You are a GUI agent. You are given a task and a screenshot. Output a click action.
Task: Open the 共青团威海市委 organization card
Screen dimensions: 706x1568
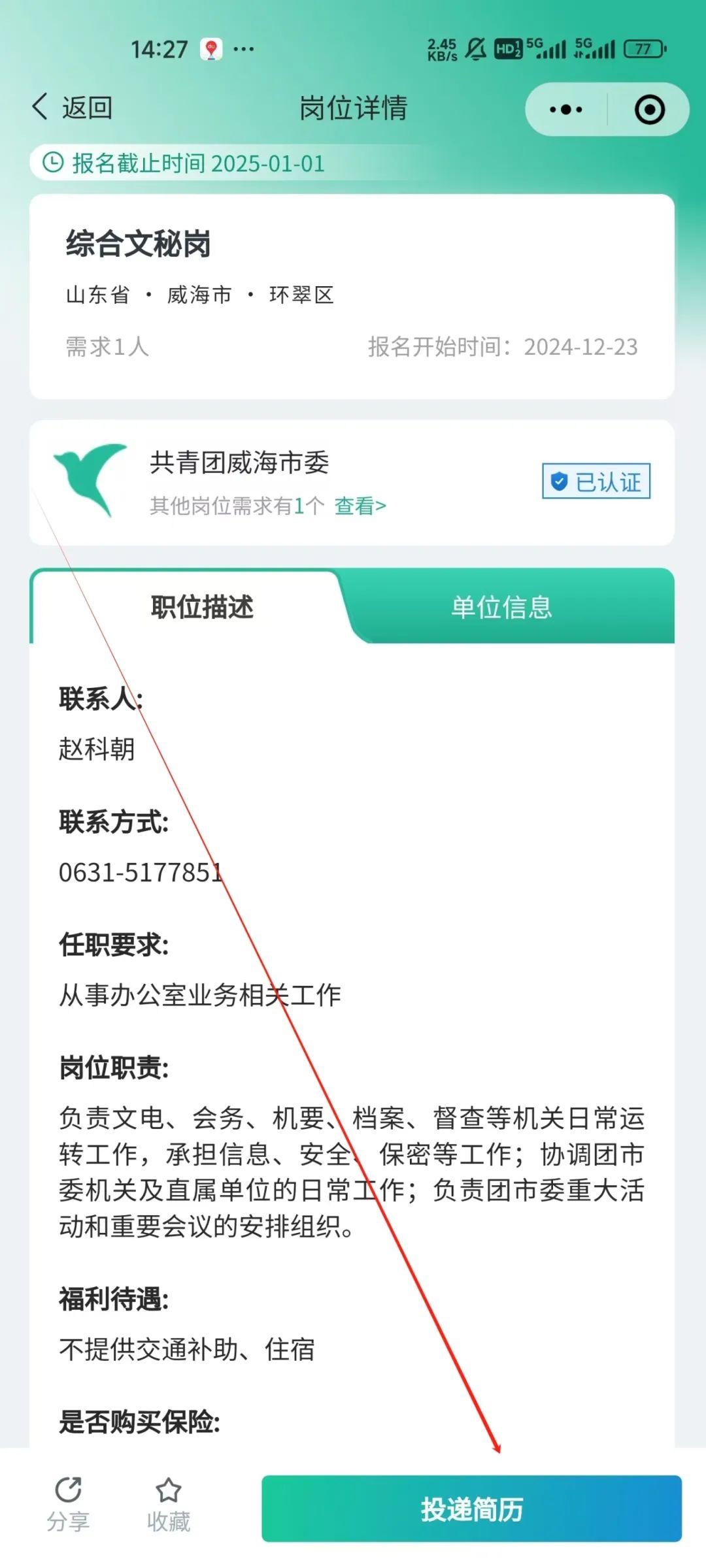tap(239, 464)
